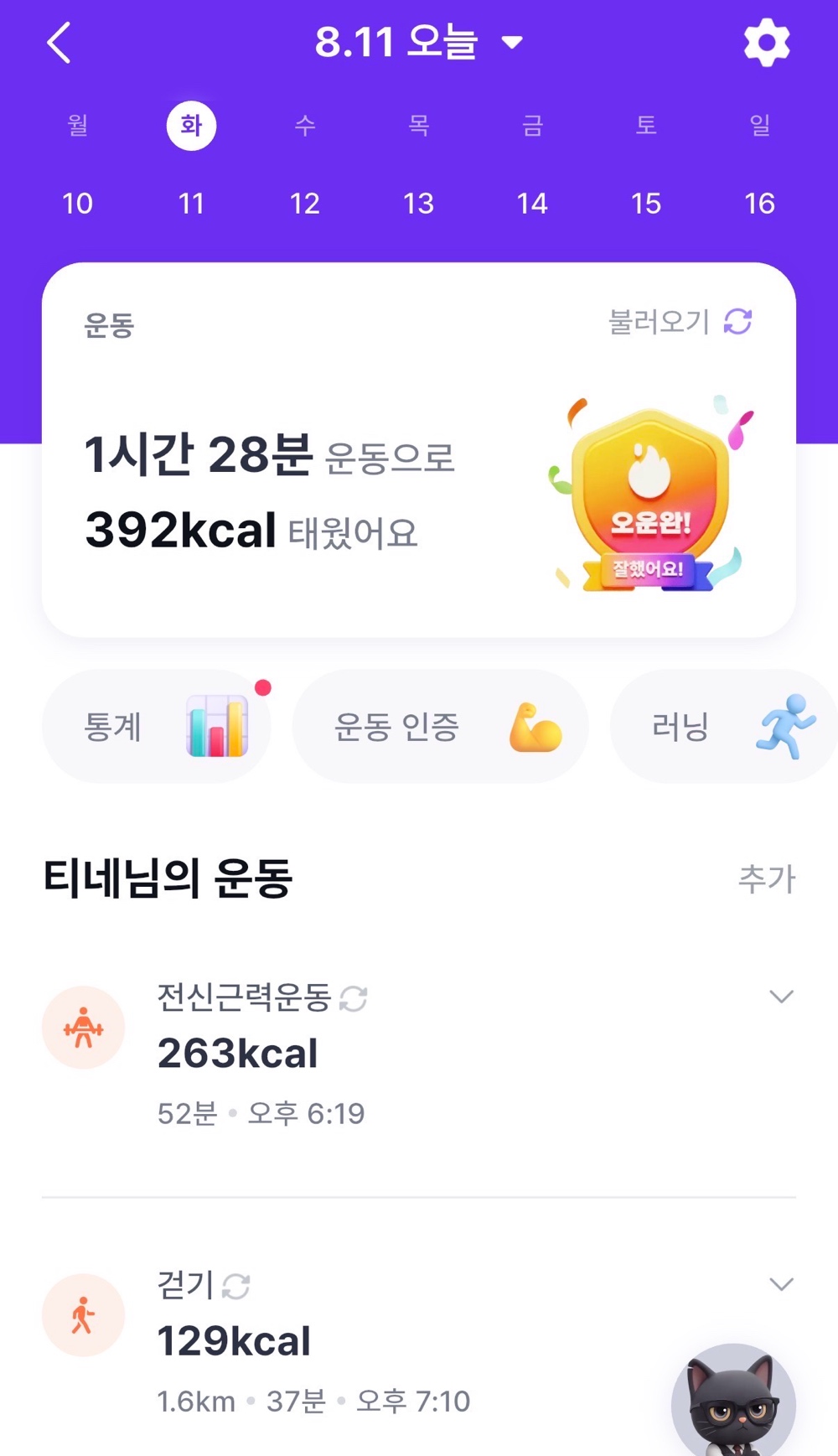Tap 추가 to add a workout
This screenshot has height=1456, width=838.
(766, 878)
